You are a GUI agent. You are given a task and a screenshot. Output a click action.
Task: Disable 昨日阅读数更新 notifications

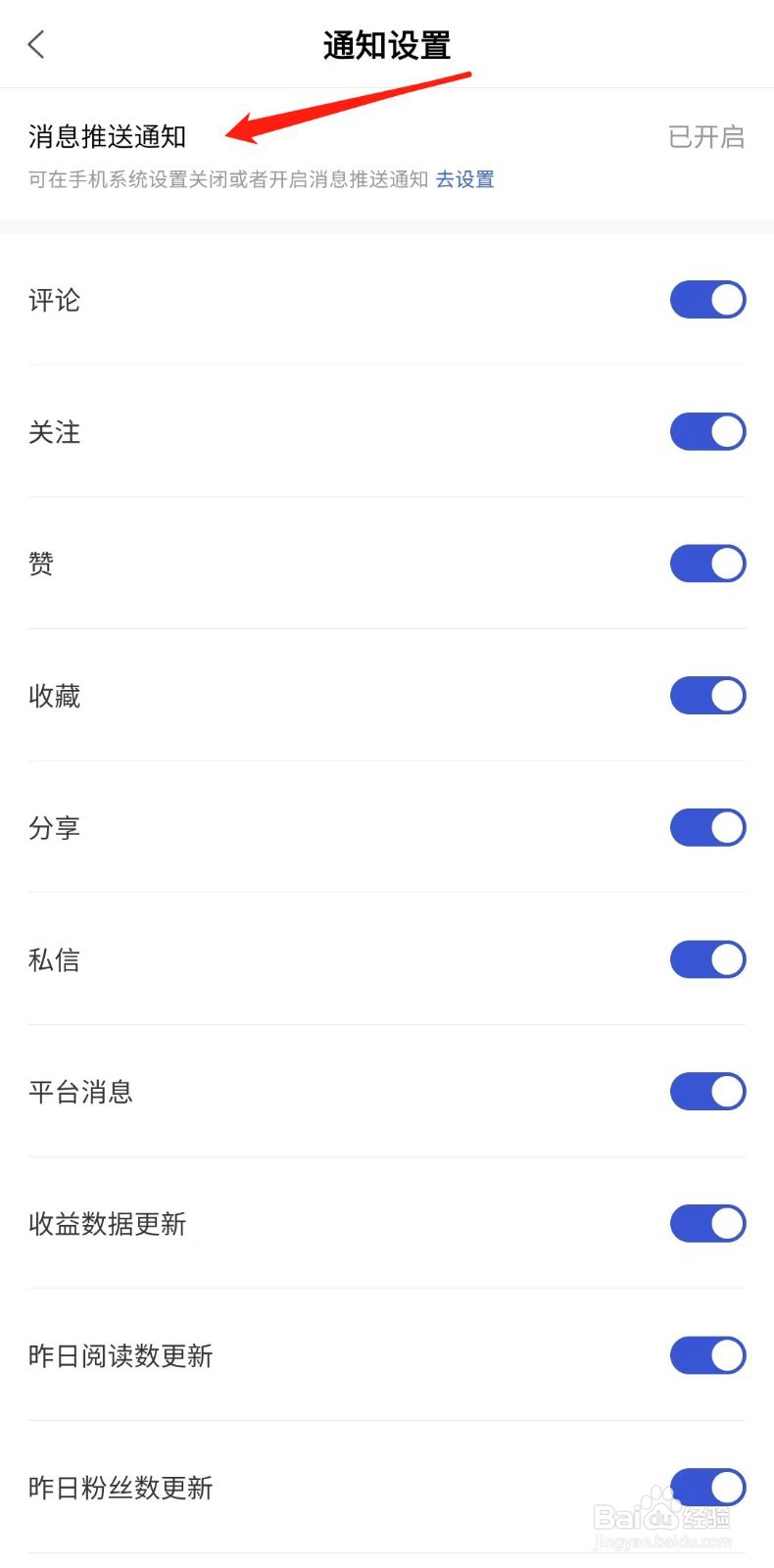[x=707, y=1355]
